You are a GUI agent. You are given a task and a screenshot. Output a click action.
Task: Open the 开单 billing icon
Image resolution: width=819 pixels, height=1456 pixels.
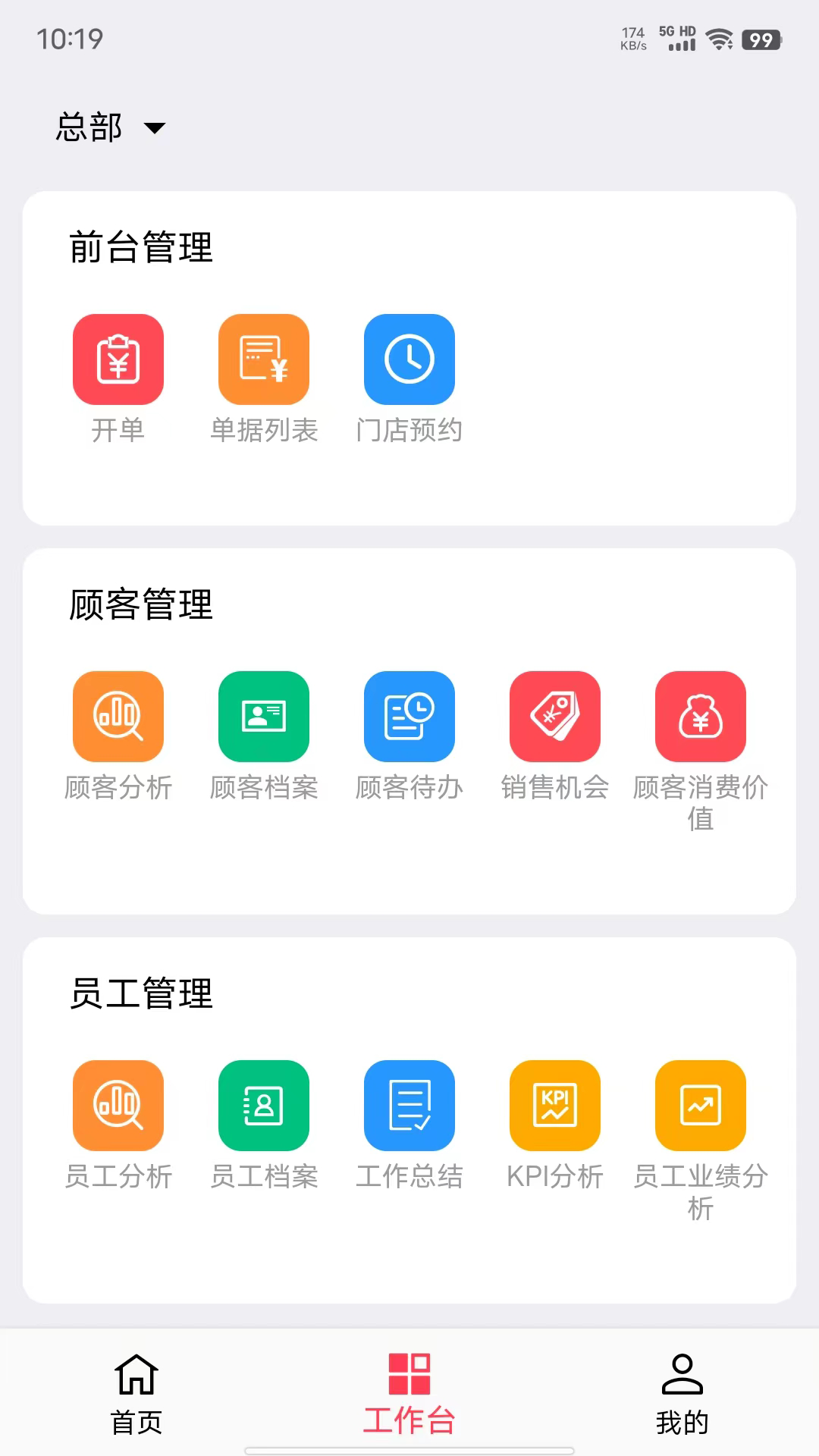click(118, 359)
